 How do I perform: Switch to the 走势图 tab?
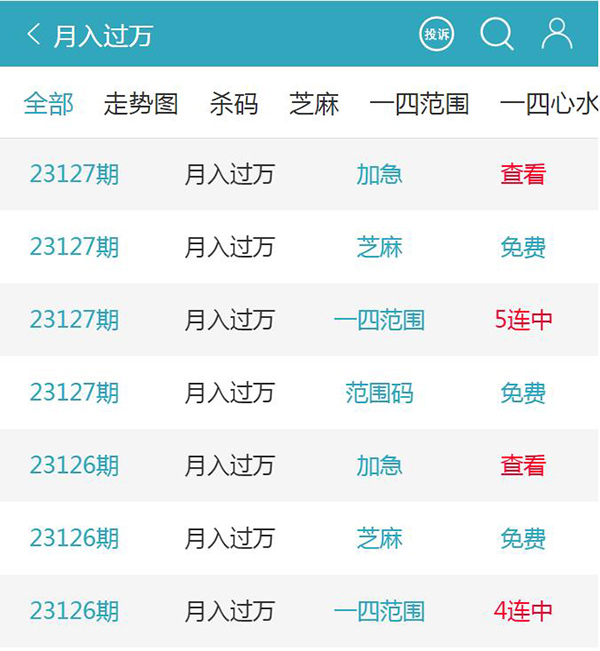click(141, 104)
